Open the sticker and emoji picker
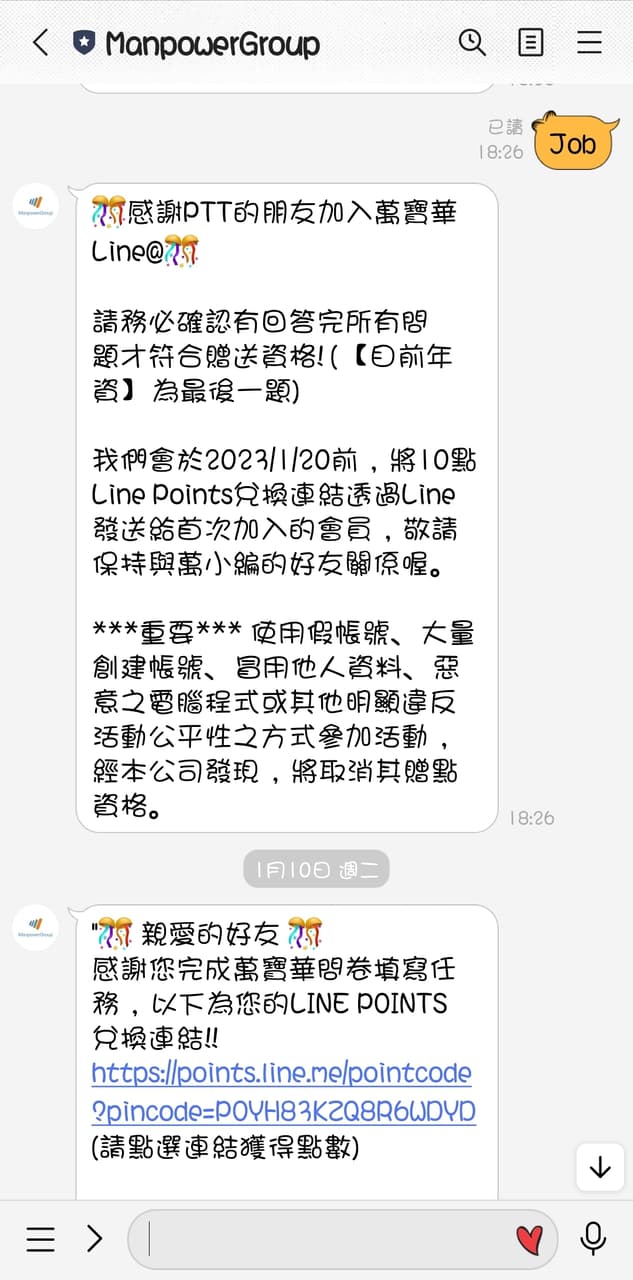633x1280 pixels. point(529,1240)
